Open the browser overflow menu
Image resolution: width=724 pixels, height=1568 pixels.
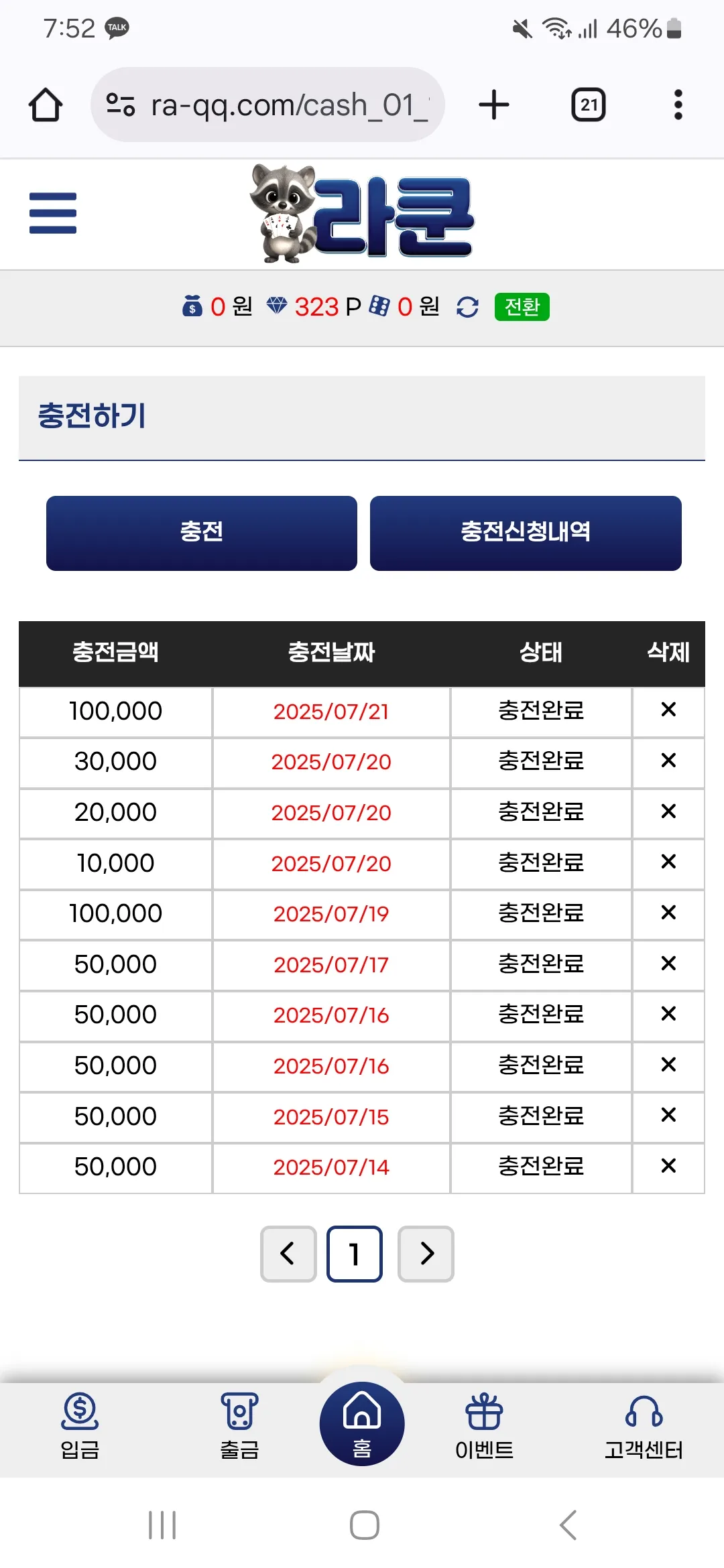tap(678, 105)
